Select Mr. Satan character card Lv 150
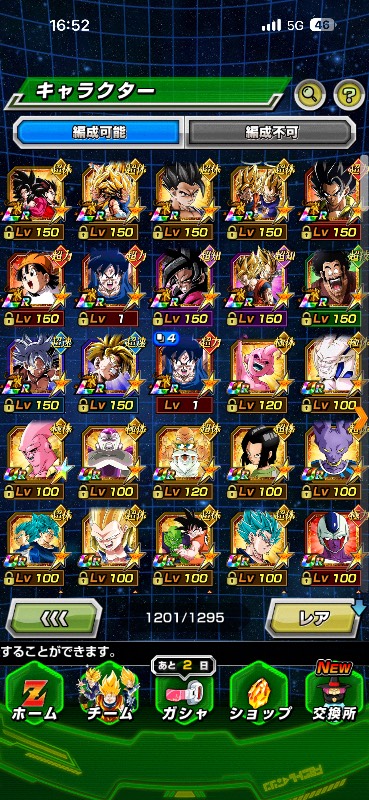Viewport: 369px width, 800px height. [335, 287]
